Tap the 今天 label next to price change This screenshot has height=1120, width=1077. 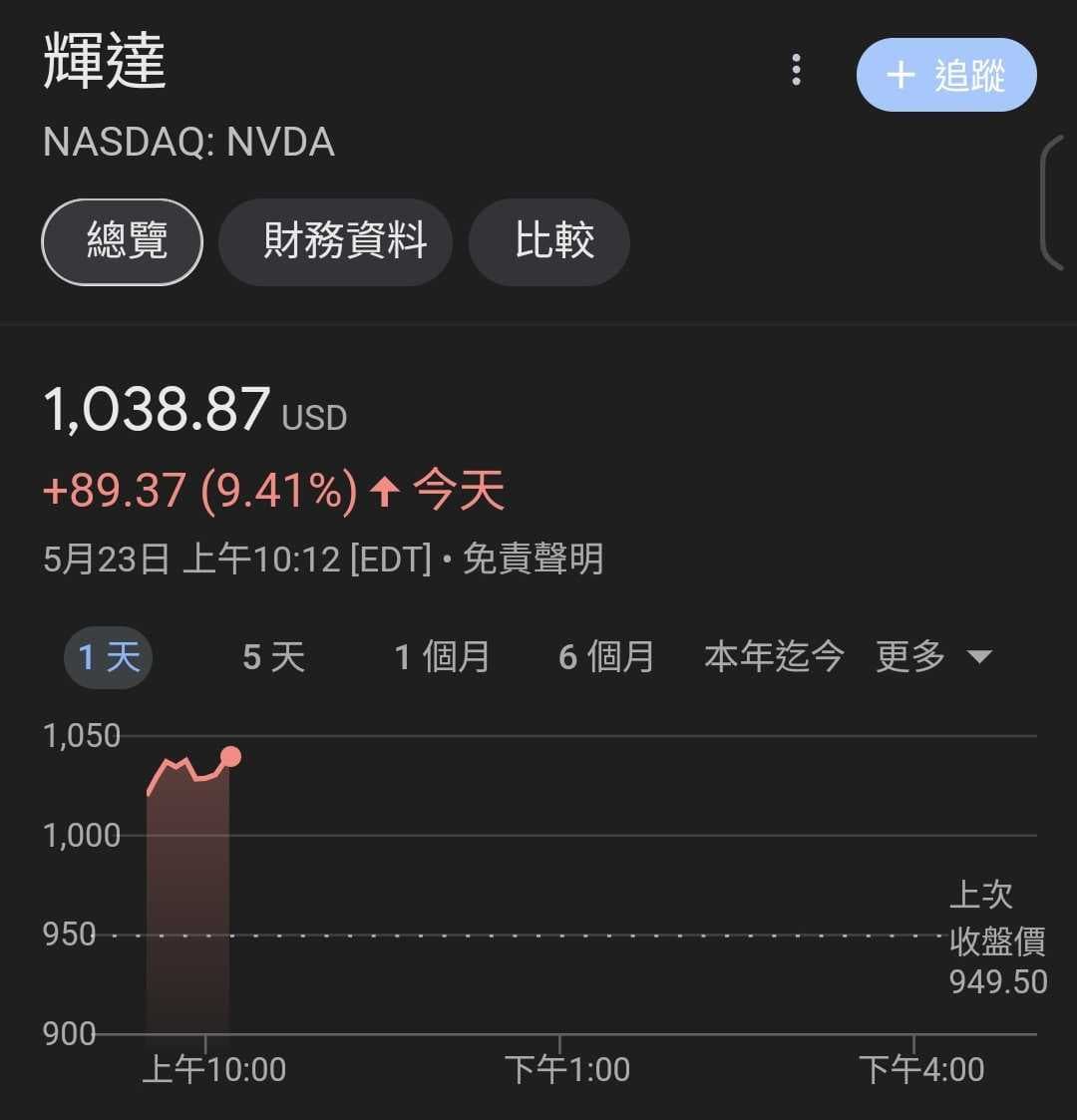click(x=458, y=488)
